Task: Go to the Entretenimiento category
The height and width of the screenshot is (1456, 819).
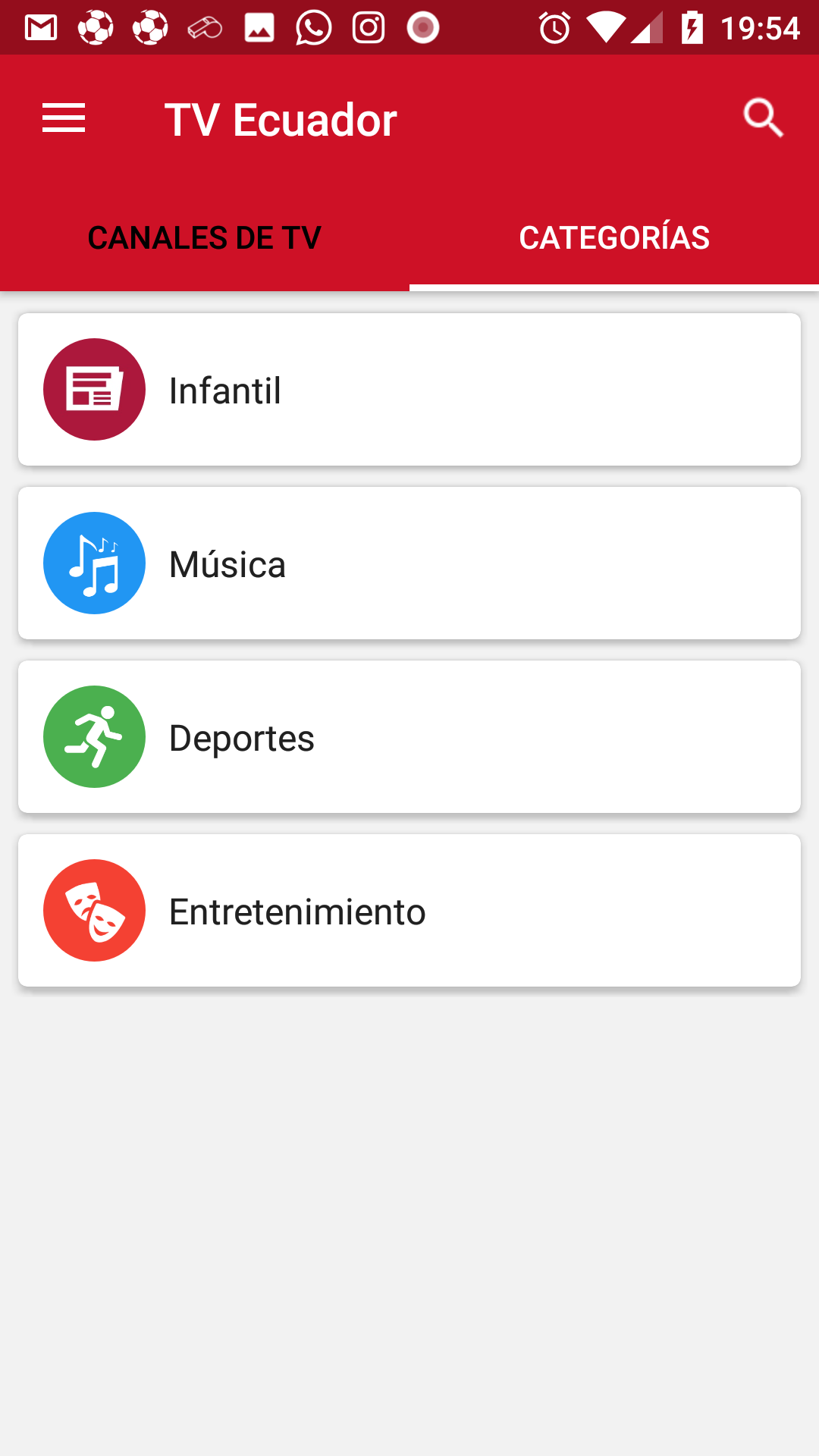Action: pos(409,911)
